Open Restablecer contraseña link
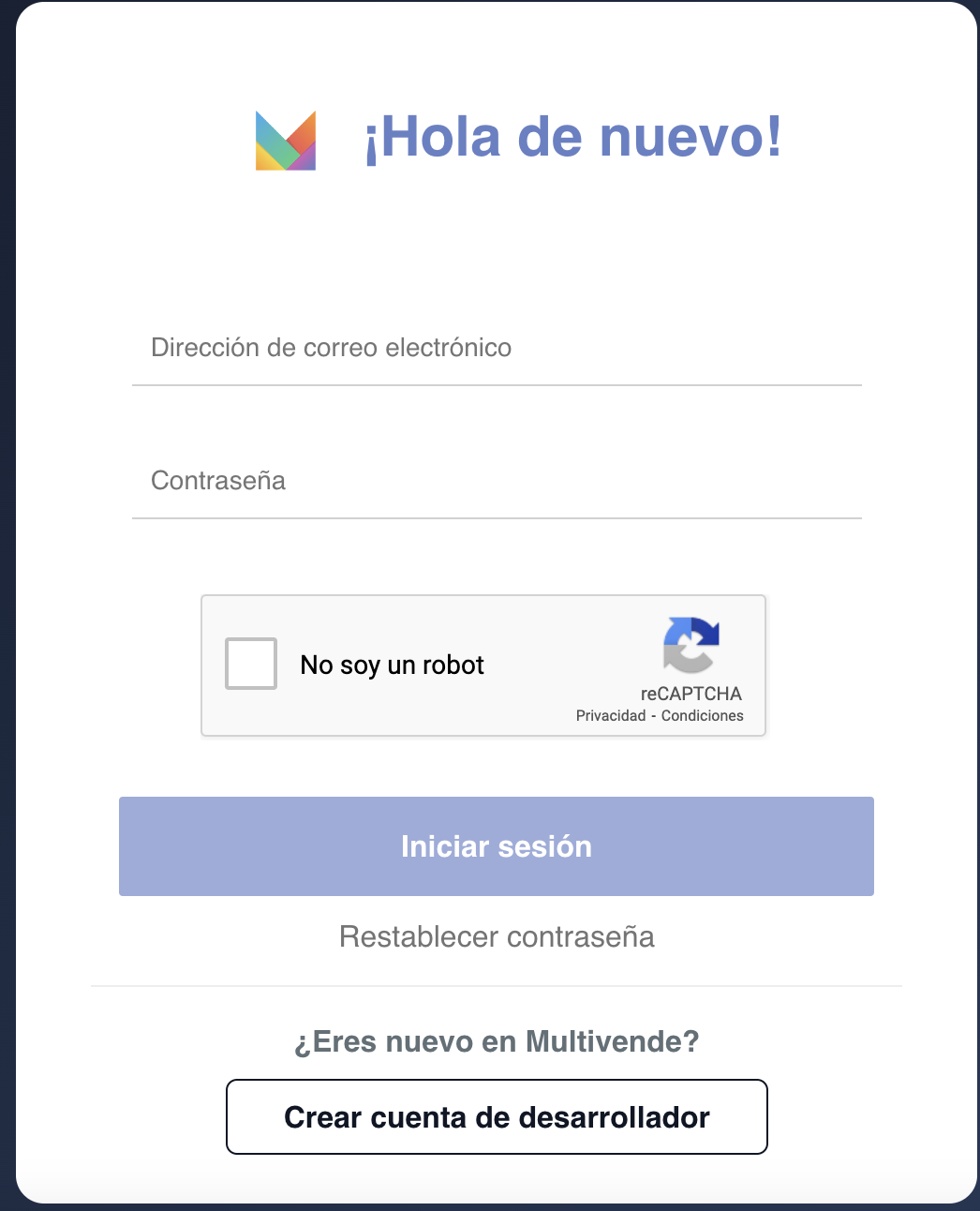Viewport: 980px width, 1211px height. (x=497, y=936)
